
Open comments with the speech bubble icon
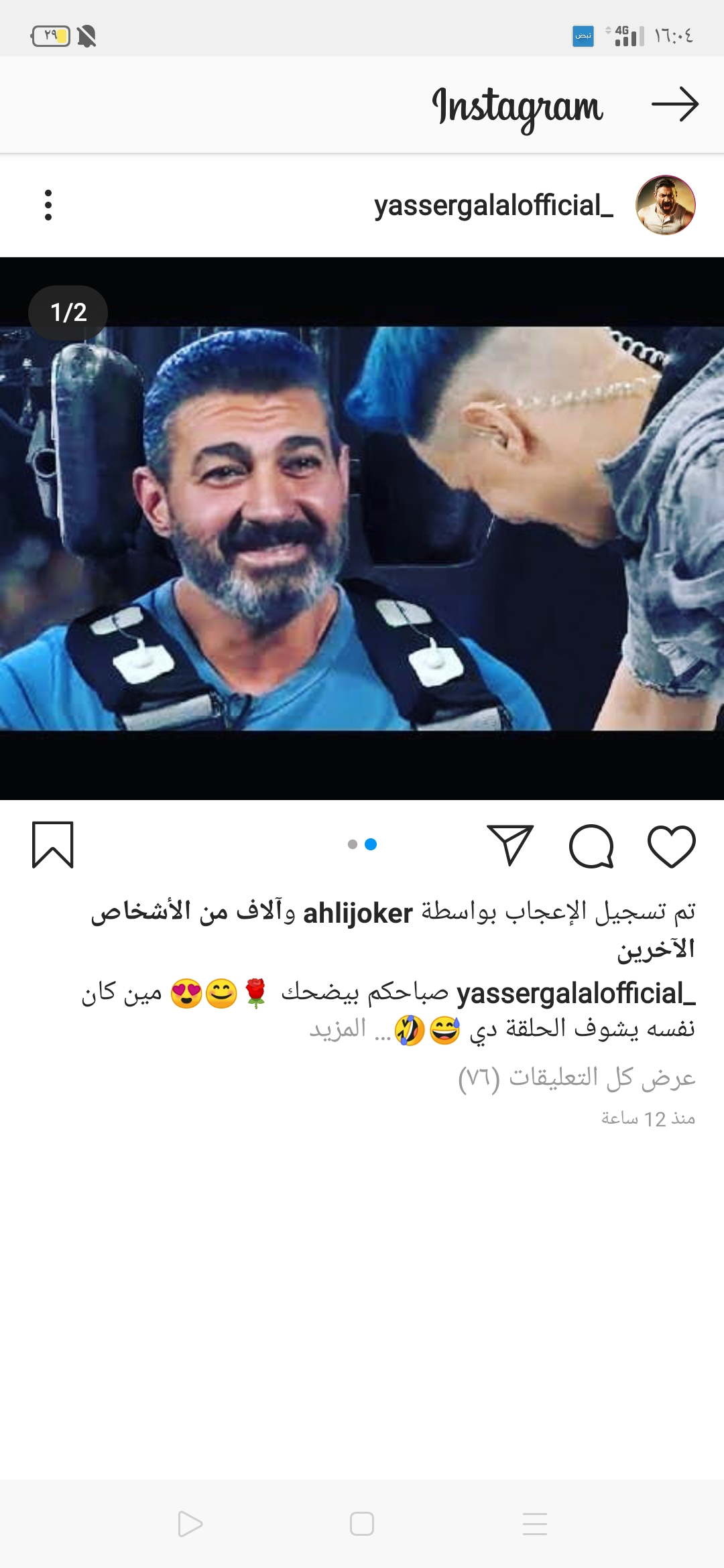tap(591, 846)
